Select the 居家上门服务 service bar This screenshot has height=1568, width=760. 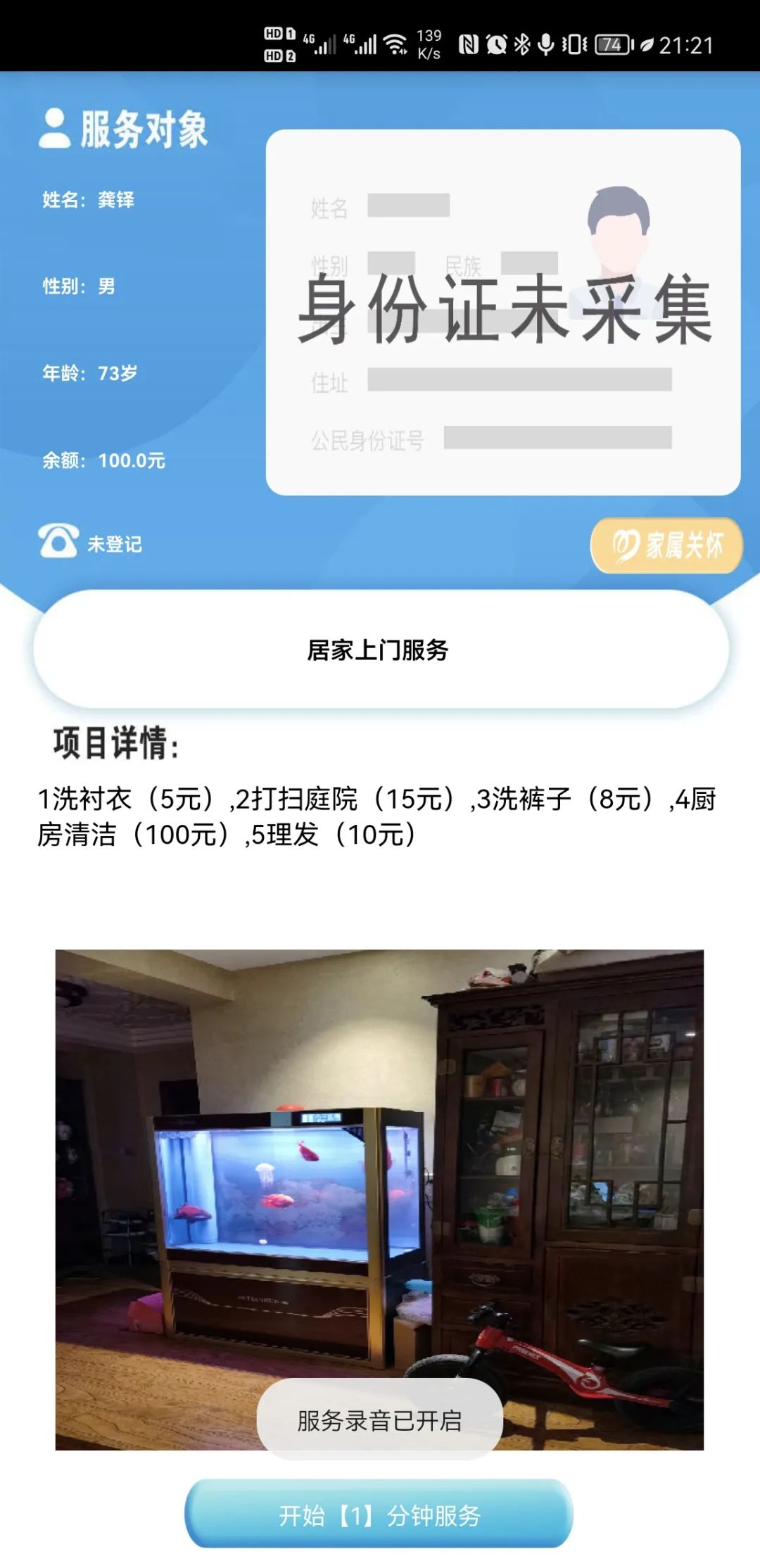(380, 649)
